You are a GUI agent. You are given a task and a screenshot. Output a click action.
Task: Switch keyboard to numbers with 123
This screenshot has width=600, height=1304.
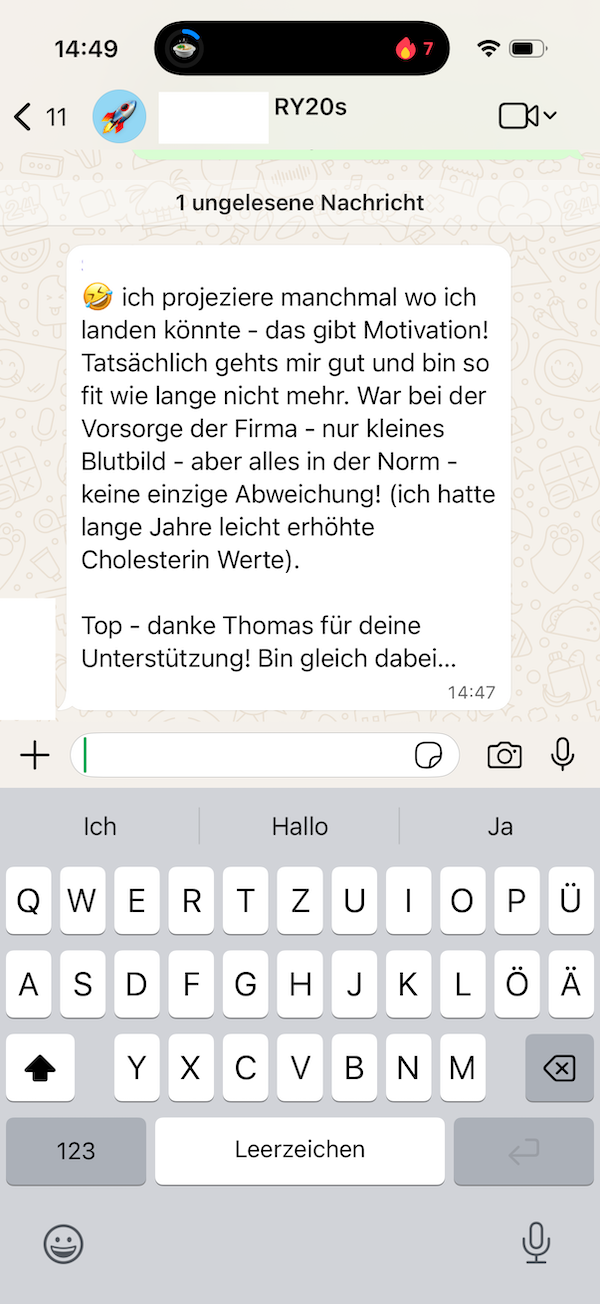pyautogui.click(x=76, y=1151)
